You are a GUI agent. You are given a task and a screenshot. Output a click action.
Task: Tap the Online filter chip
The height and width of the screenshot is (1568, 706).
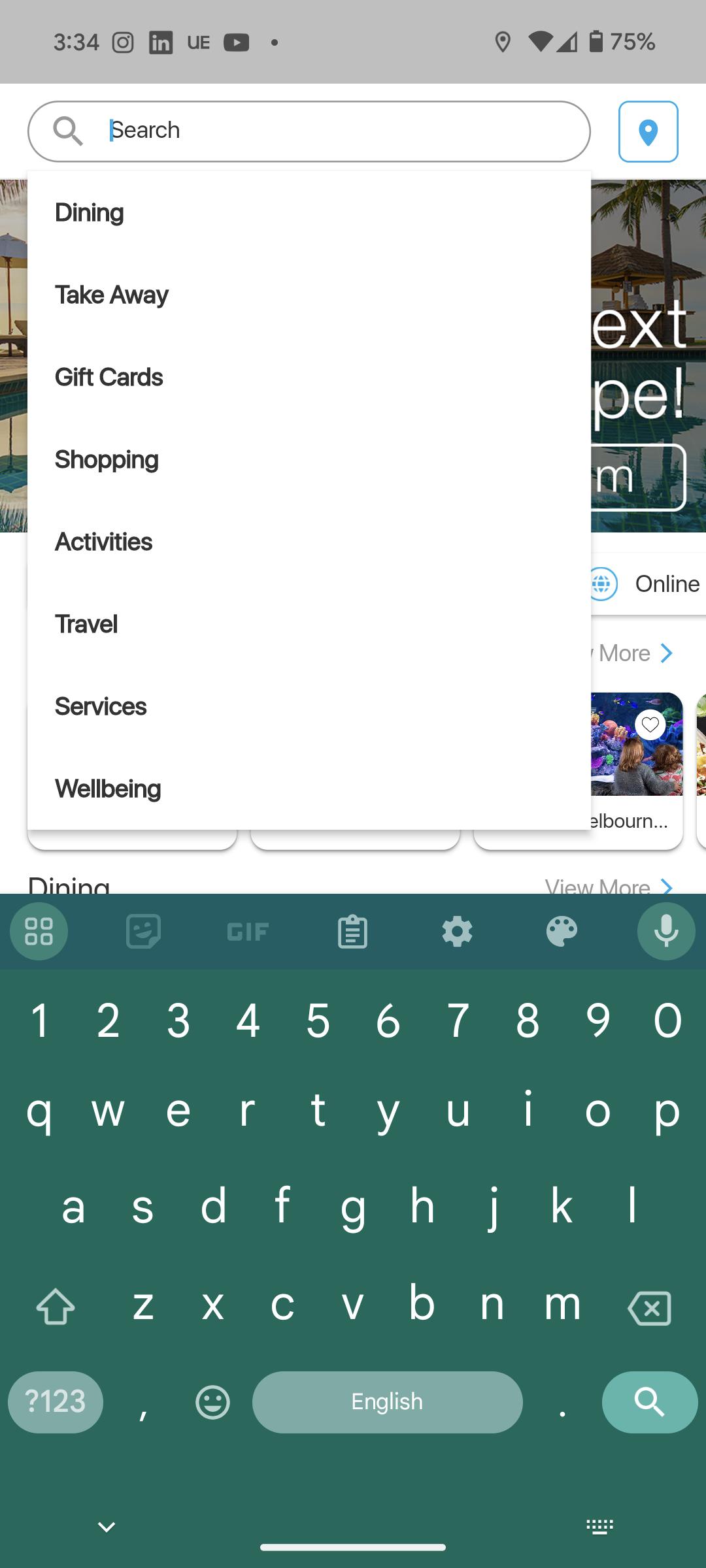point(647,583)
